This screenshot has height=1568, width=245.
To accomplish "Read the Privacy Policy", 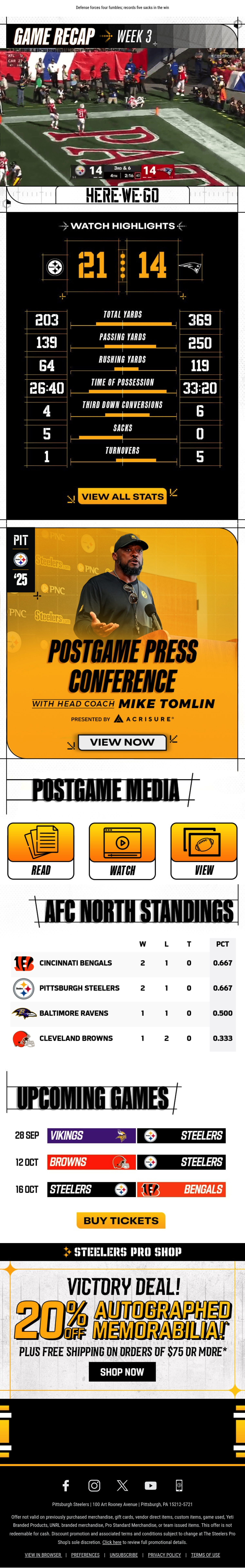I will pos(165,1555).
